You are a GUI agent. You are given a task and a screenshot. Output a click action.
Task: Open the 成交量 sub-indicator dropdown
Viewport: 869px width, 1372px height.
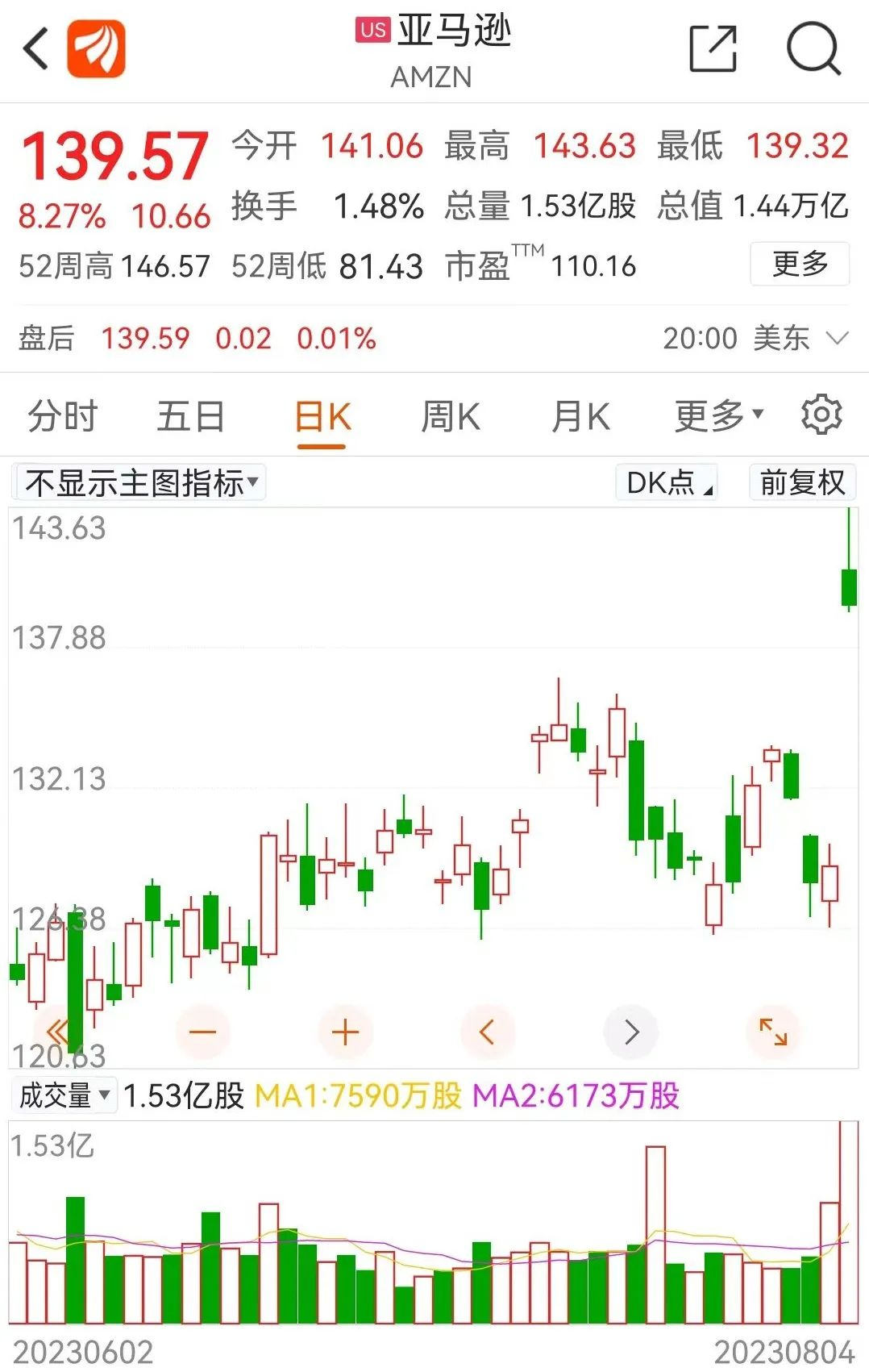point(64,1095)
